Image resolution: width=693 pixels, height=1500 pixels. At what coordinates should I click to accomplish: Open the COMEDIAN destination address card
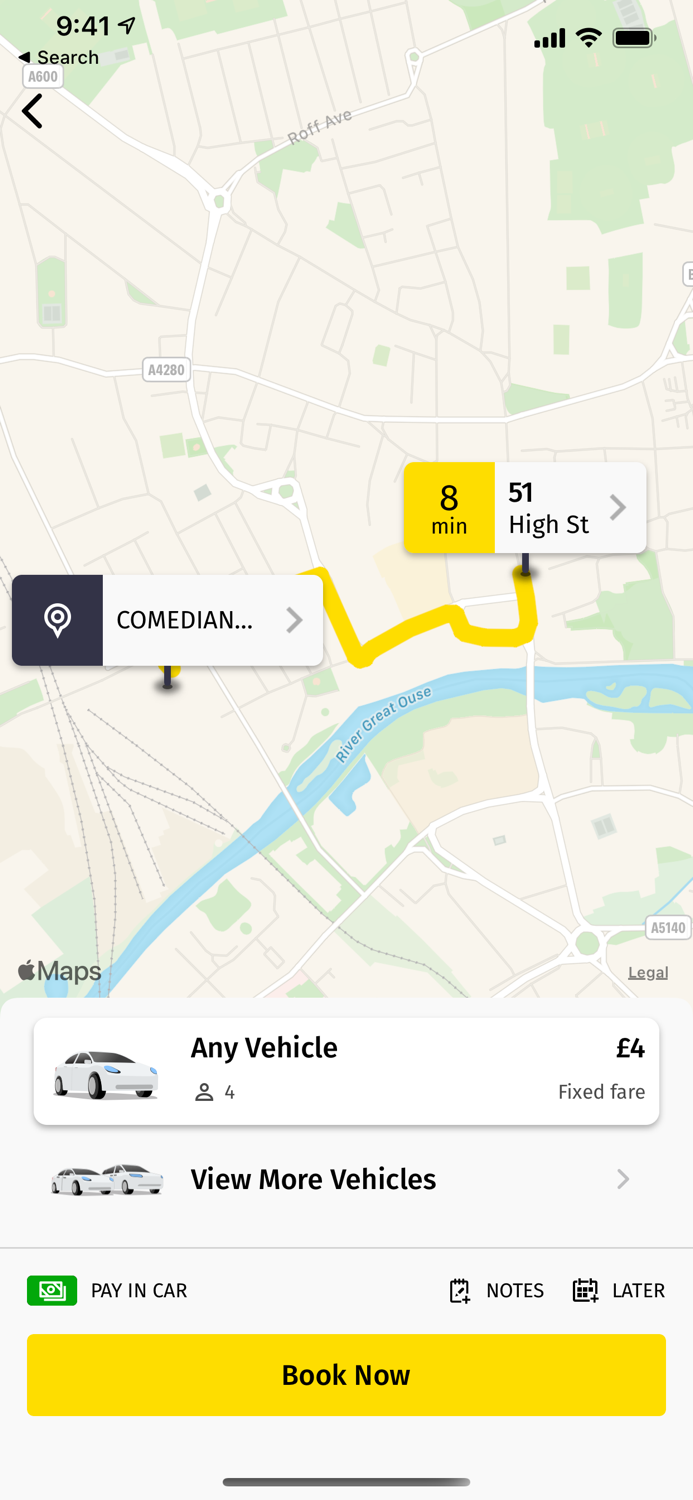point(167,620)
